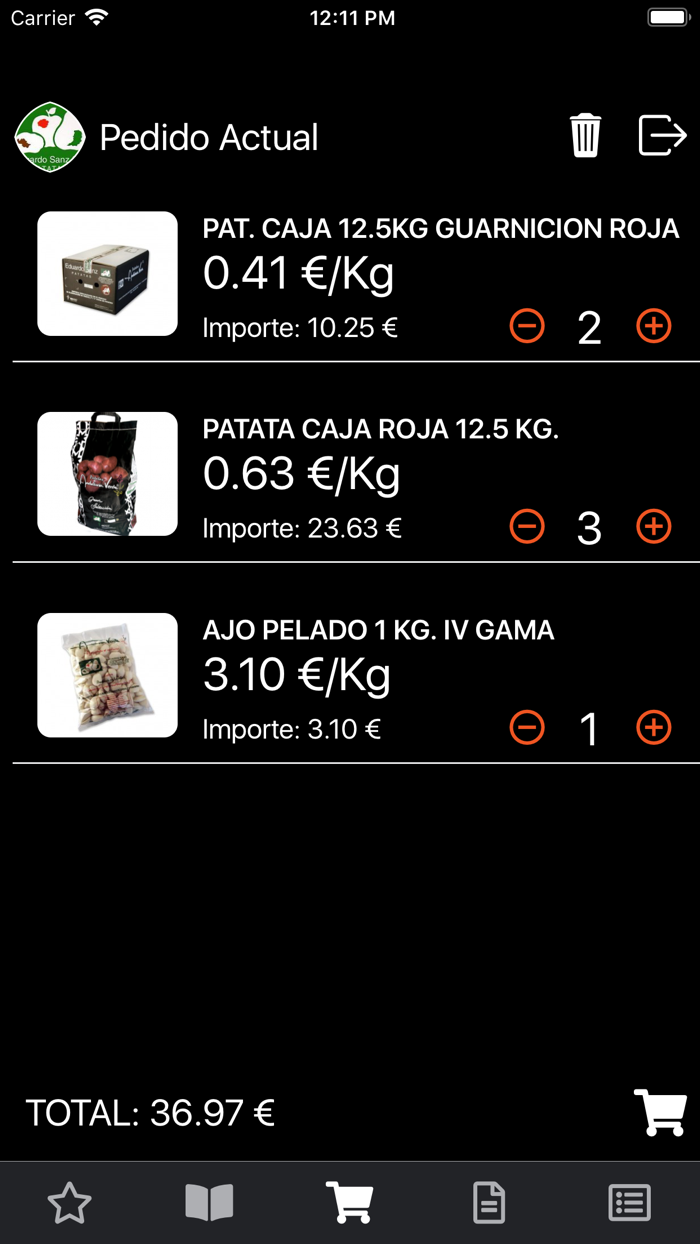Decrease quantity of PATATA CAJA ROJA 12.5 KG.

[527, 526]
